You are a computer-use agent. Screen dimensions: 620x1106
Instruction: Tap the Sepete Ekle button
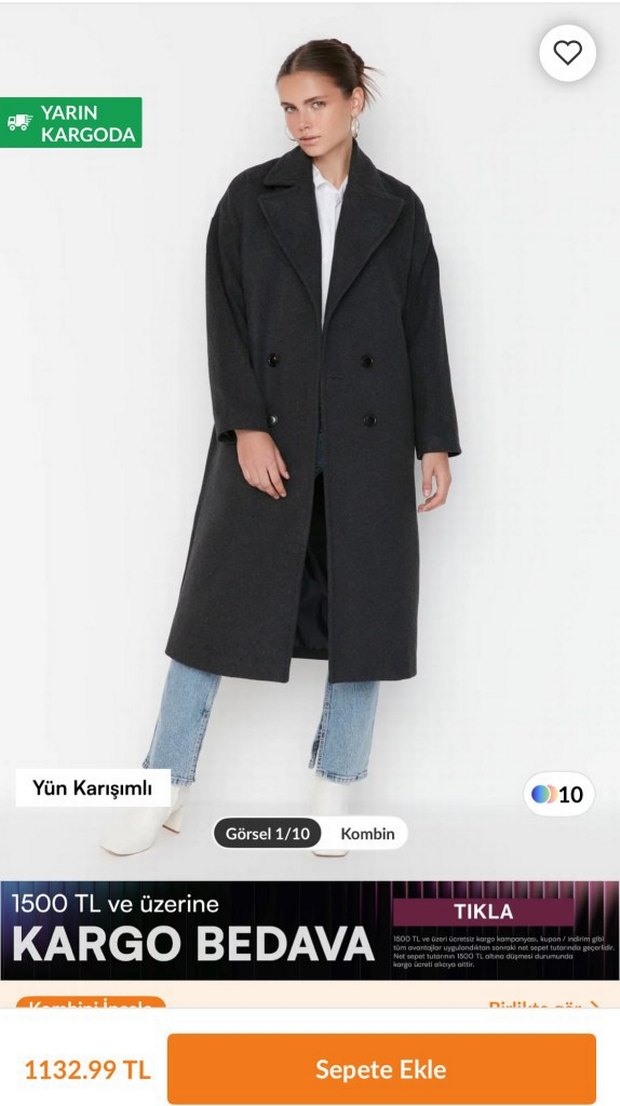381,1069
